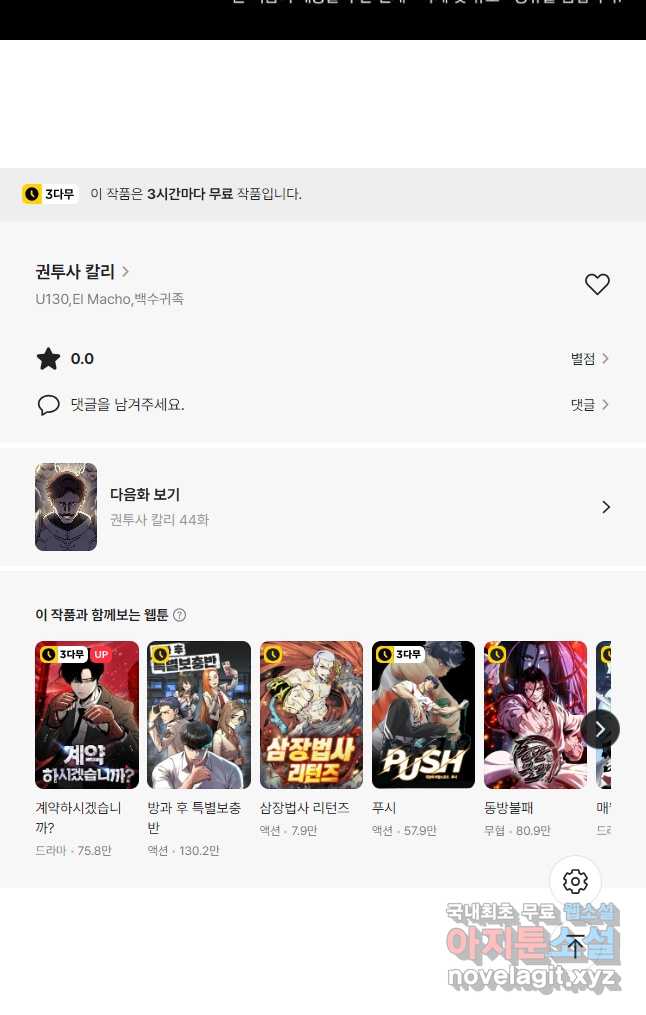Screen dimensions: 646x1015
Task: Jump back to top with the up arrow
Action: [x=575, y=947]
